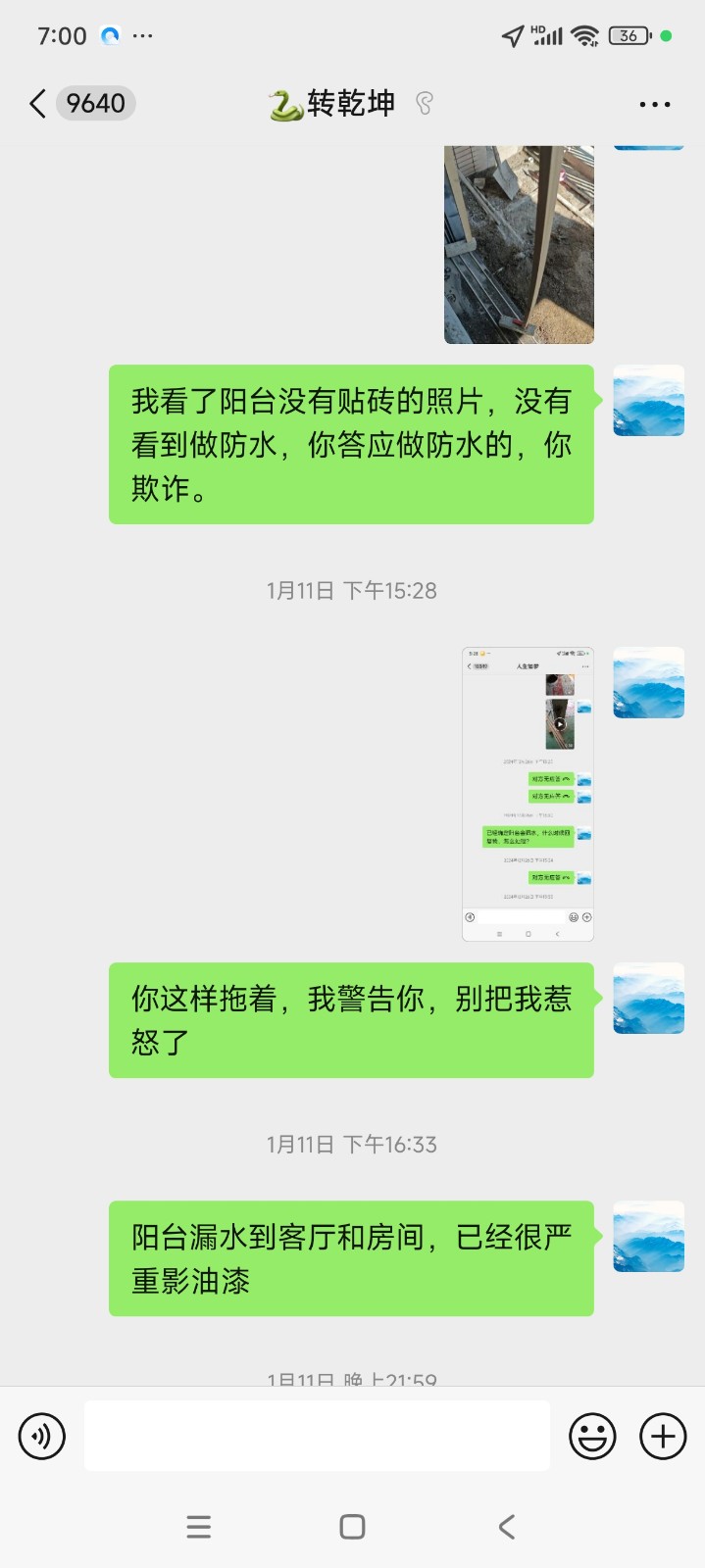This screenshot has height=1568, width=705.
Task: Focus the message text field
Action: pyautogui.click(x=317, y=1437)
